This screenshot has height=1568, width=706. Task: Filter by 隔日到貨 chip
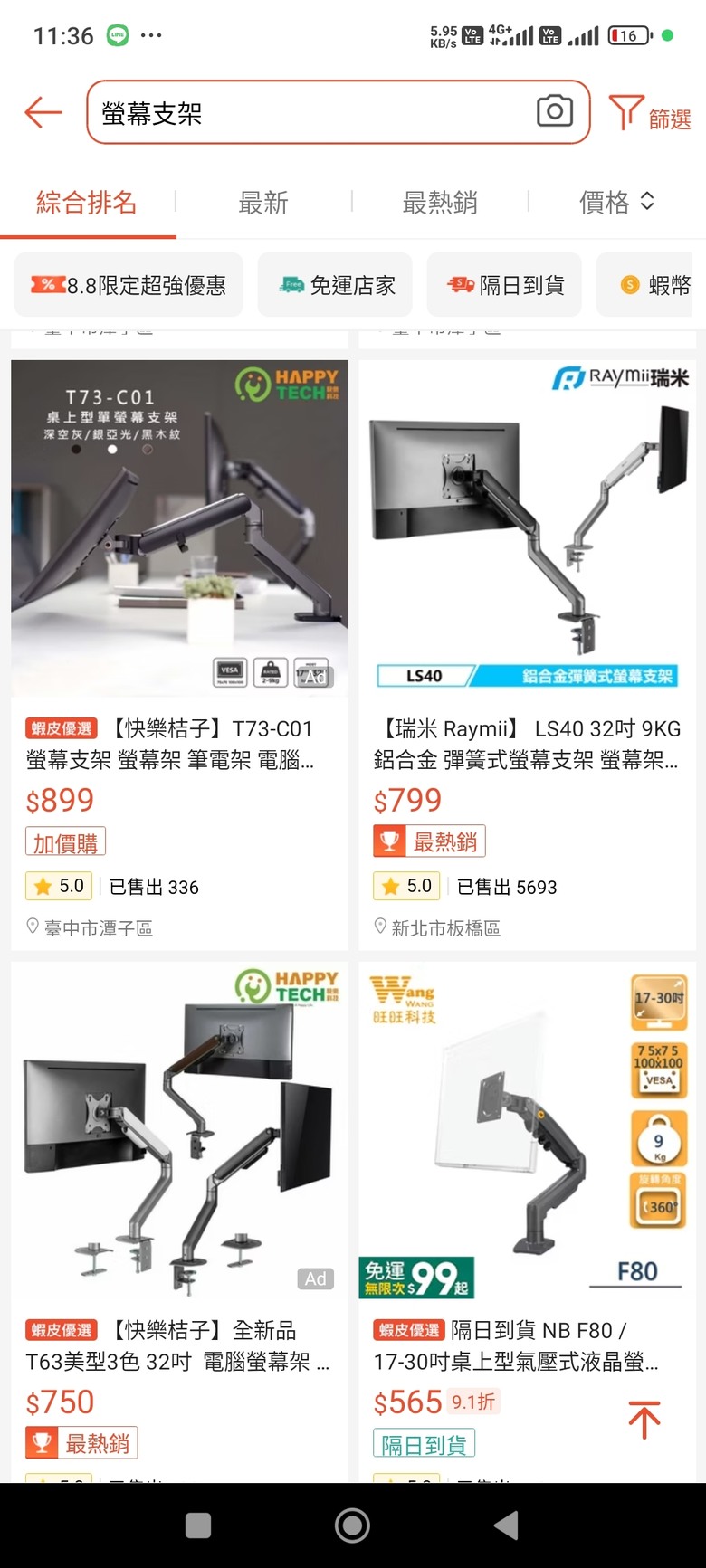(x=504, y=285)
